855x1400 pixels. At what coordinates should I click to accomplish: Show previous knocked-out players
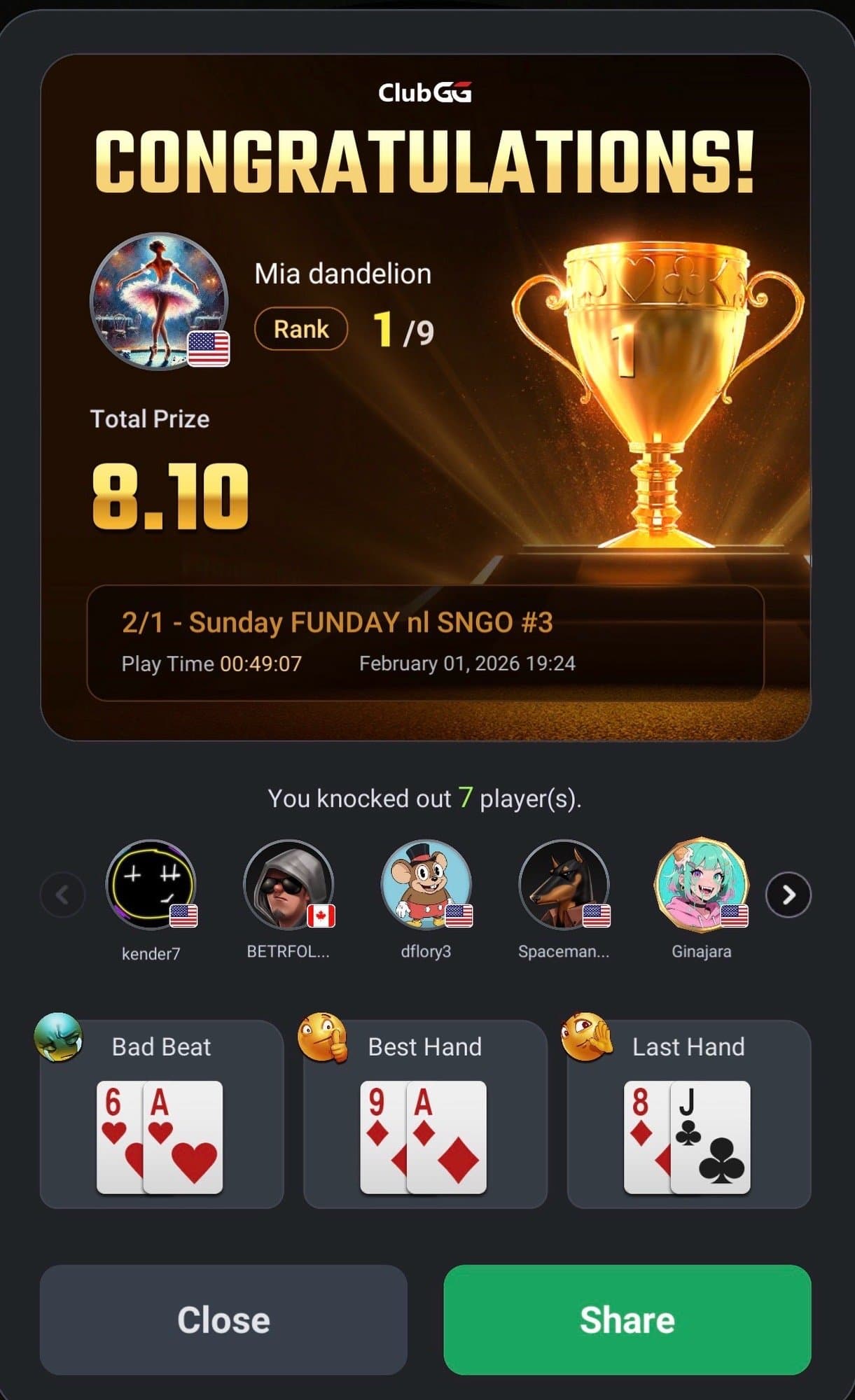click(x=62, y=894)
